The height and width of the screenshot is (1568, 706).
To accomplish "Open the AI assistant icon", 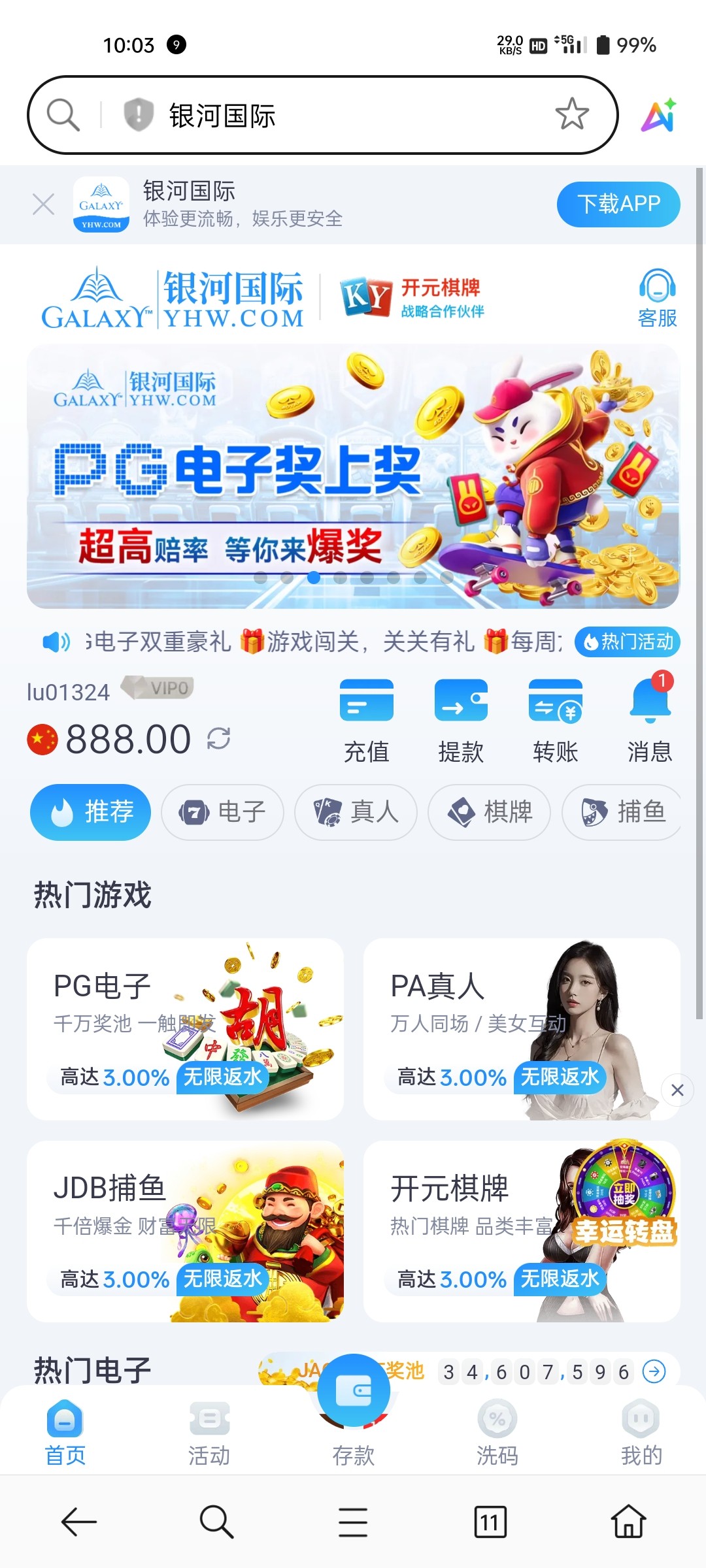I will coord(658,116).
